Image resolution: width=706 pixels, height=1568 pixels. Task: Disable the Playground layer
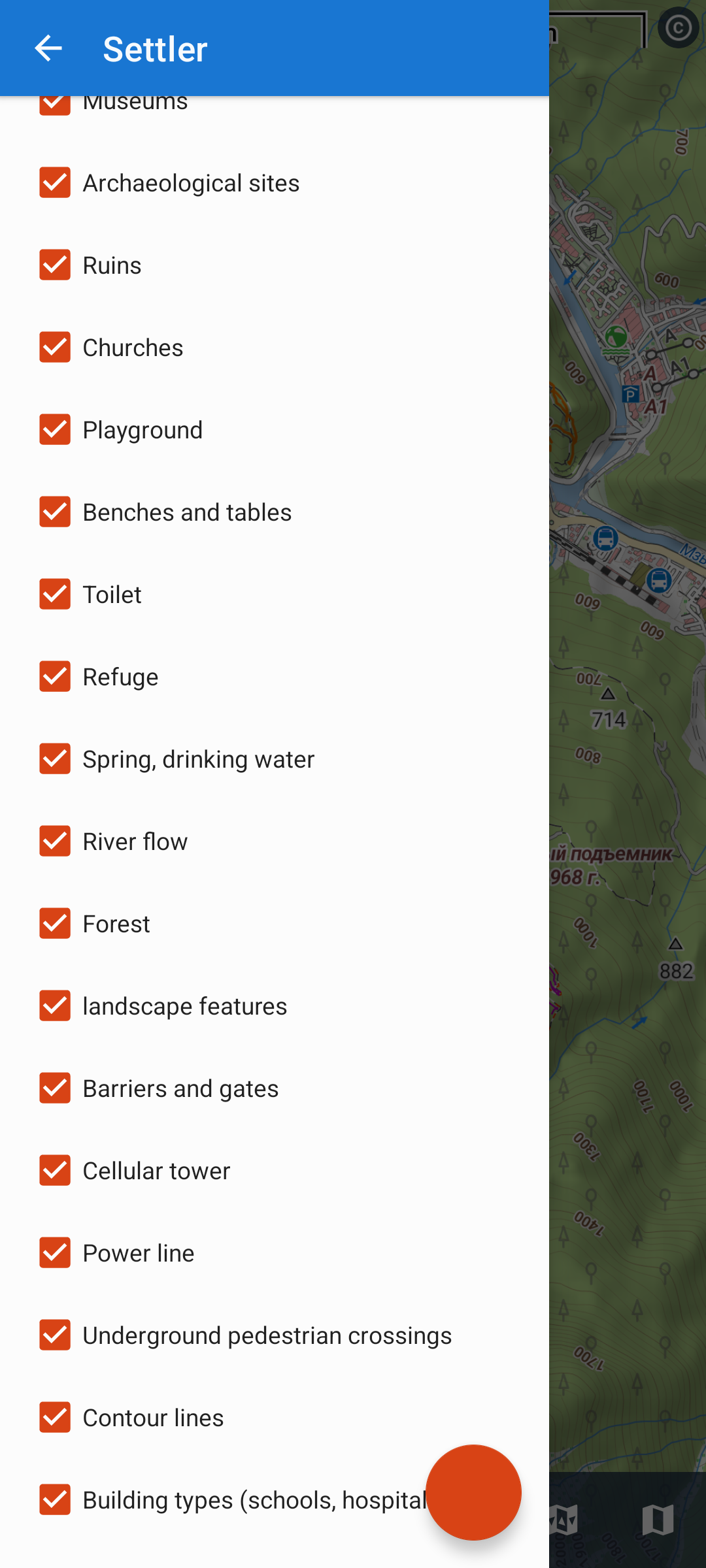[55, 430]
